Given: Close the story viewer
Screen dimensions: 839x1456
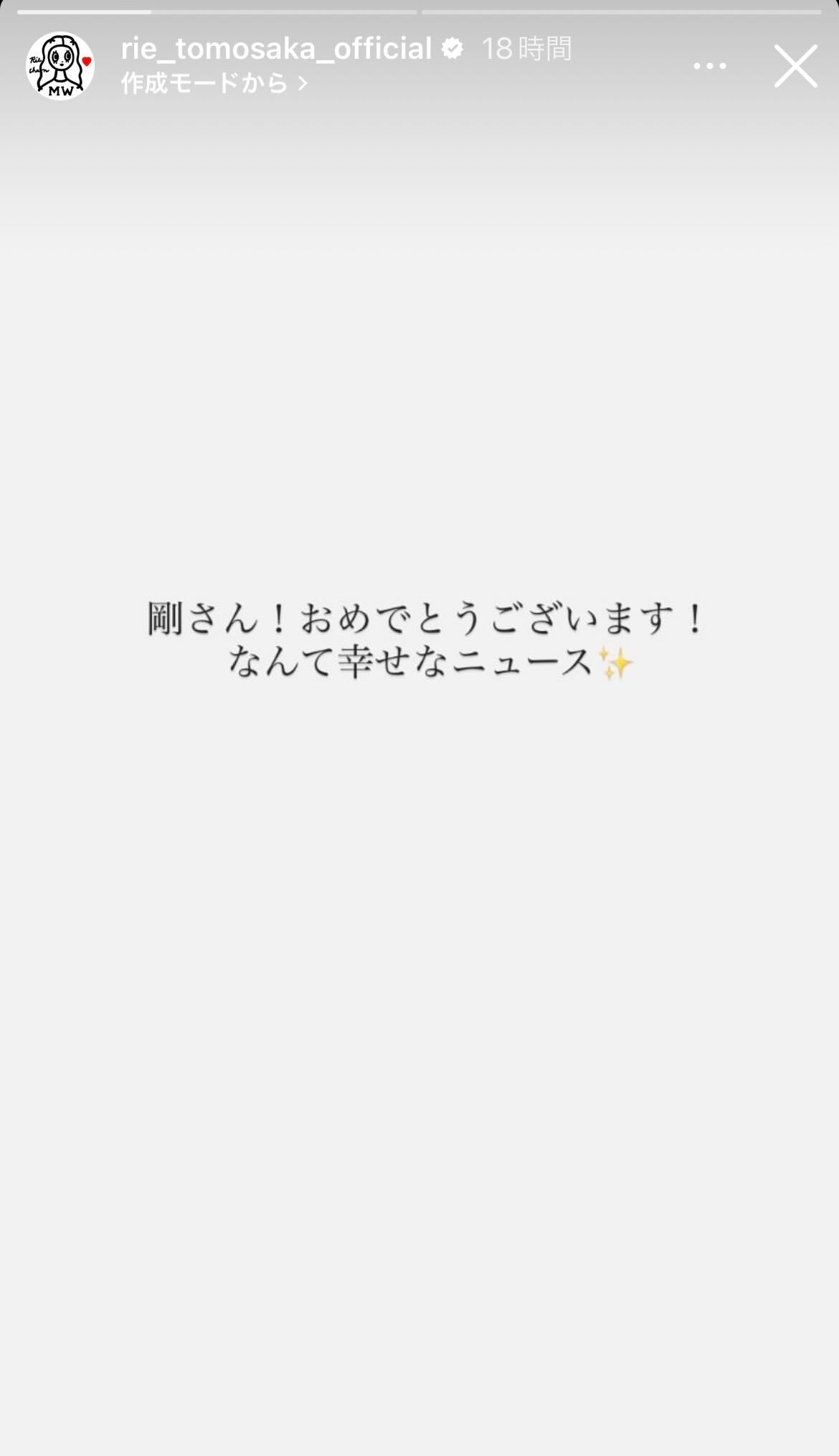Looking at the screenshot, I should coord(795,66).
